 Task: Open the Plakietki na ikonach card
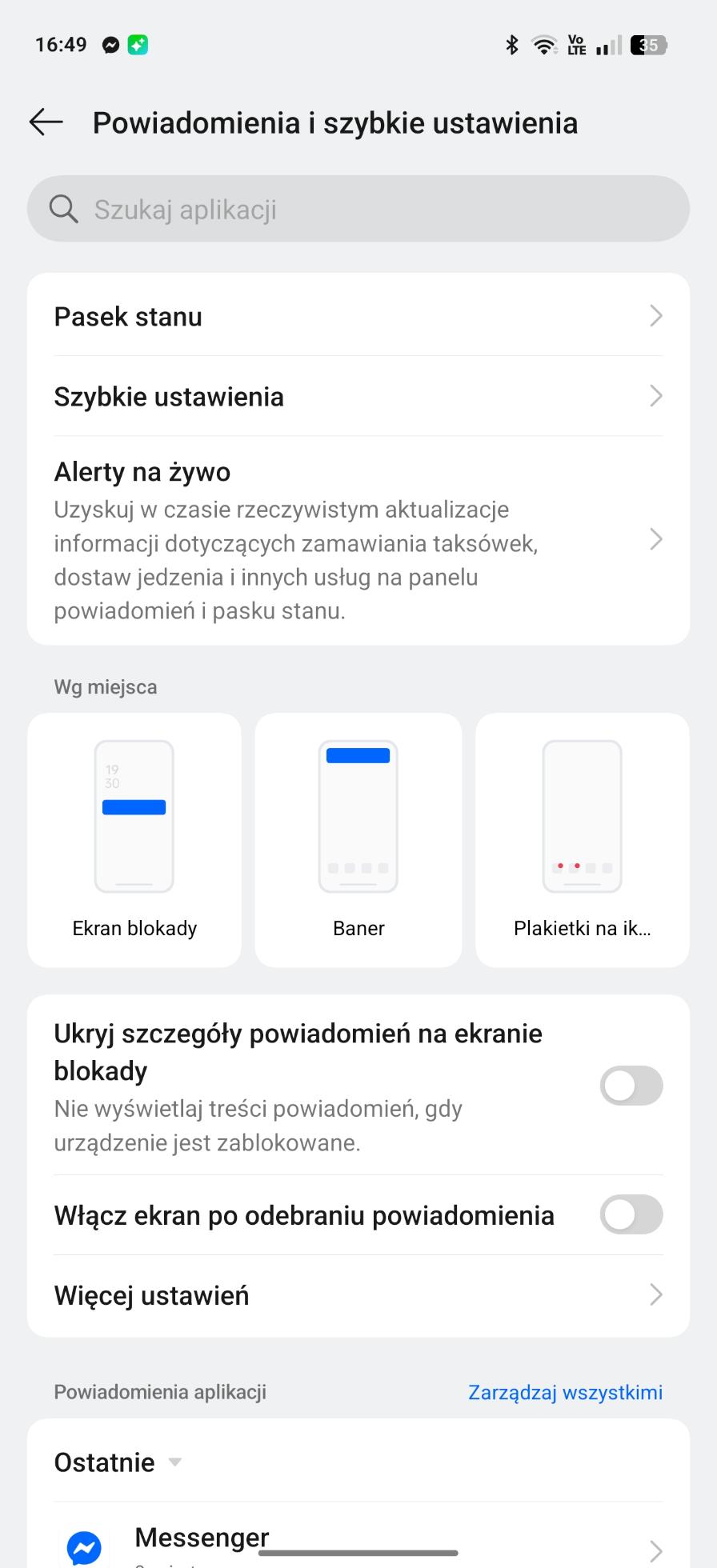[x=583, y=840]
